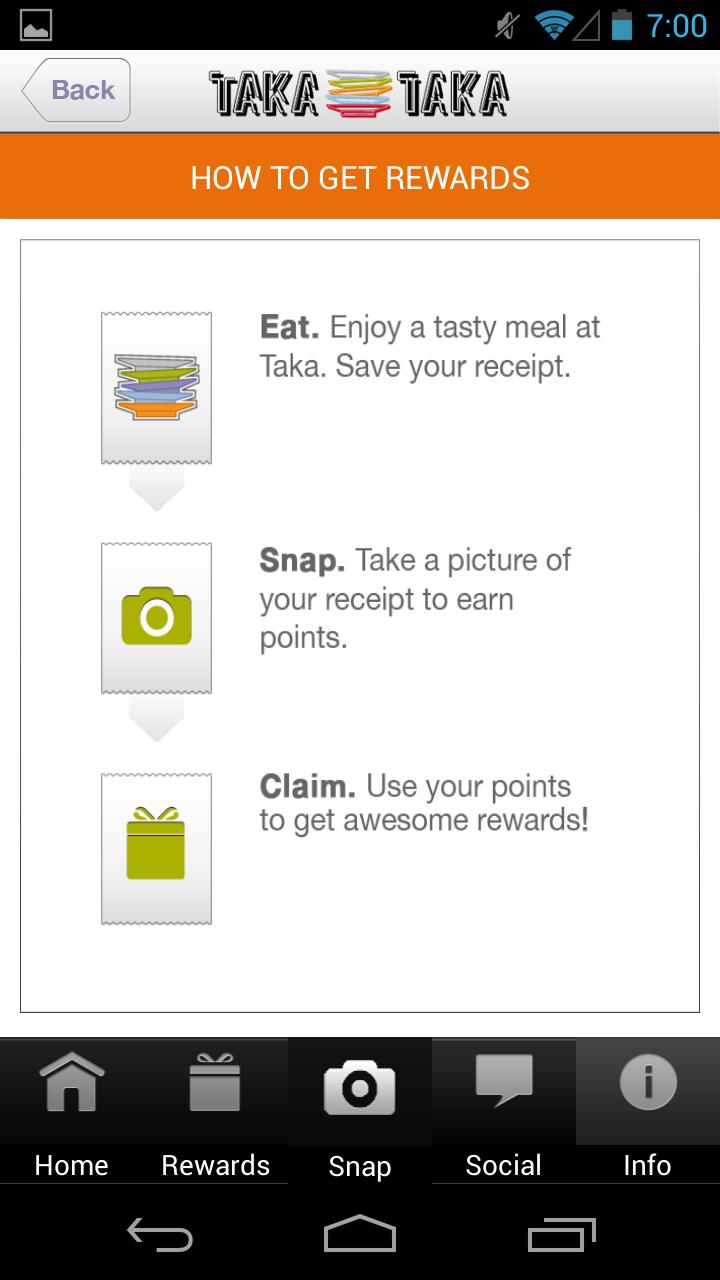Image resolution: width=720 pixels, height=1280 pixels.
Task: Tap the system home button
Action: pos(360,1234)
